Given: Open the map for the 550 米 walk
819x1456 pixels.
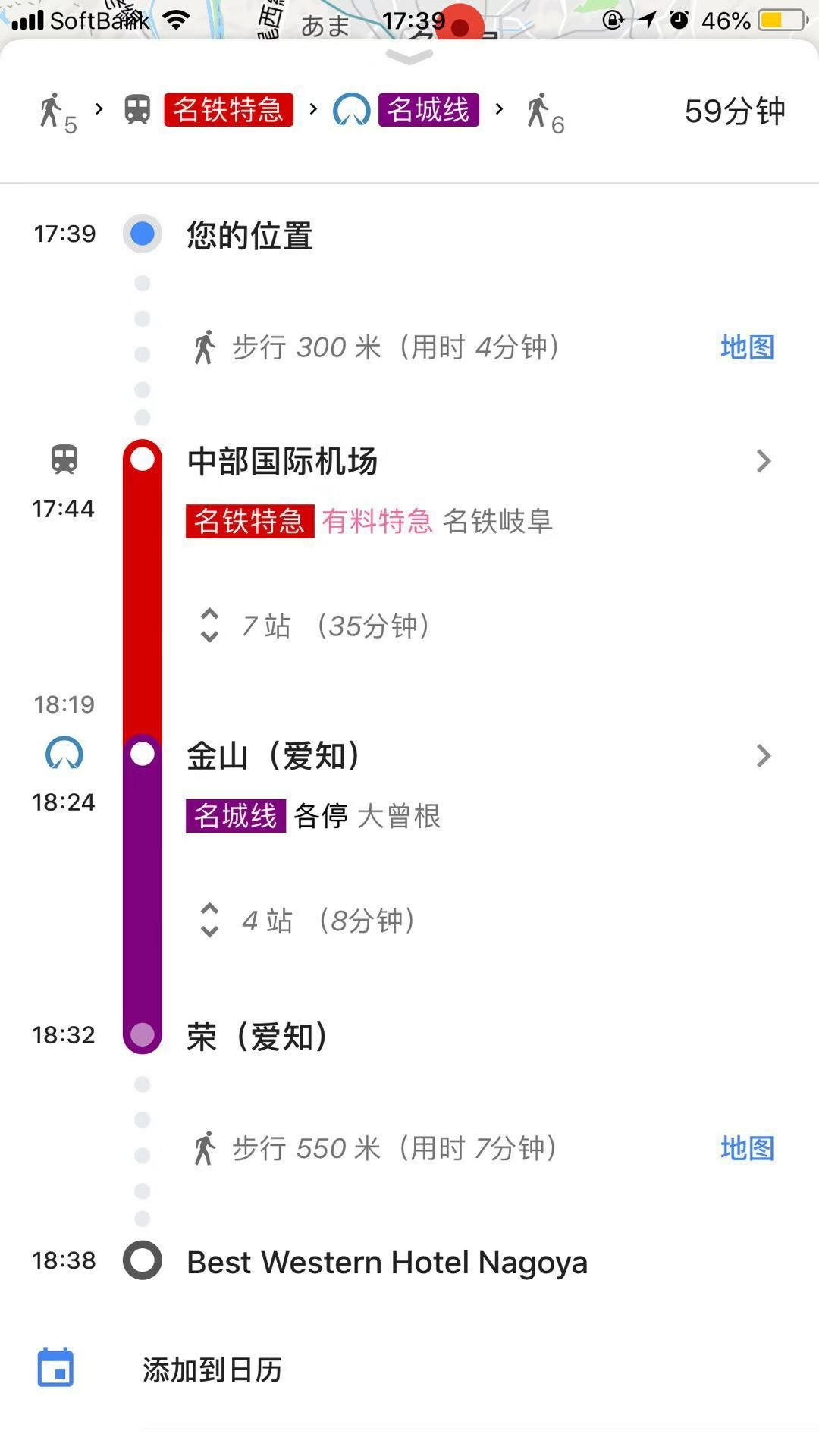Looking at the screenshot, I should coord(747,1148).
